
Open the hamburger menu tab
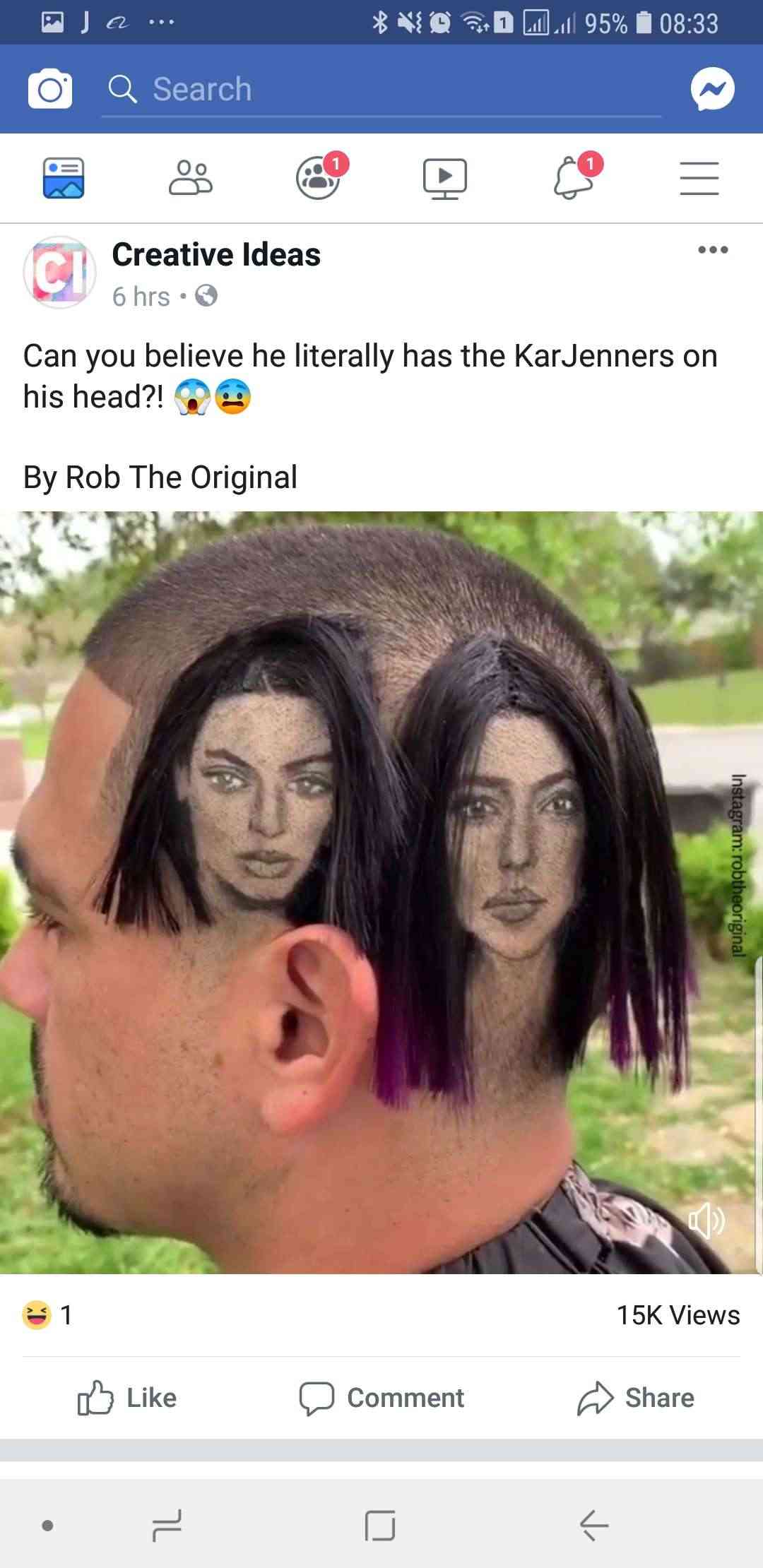pos(699,177)
